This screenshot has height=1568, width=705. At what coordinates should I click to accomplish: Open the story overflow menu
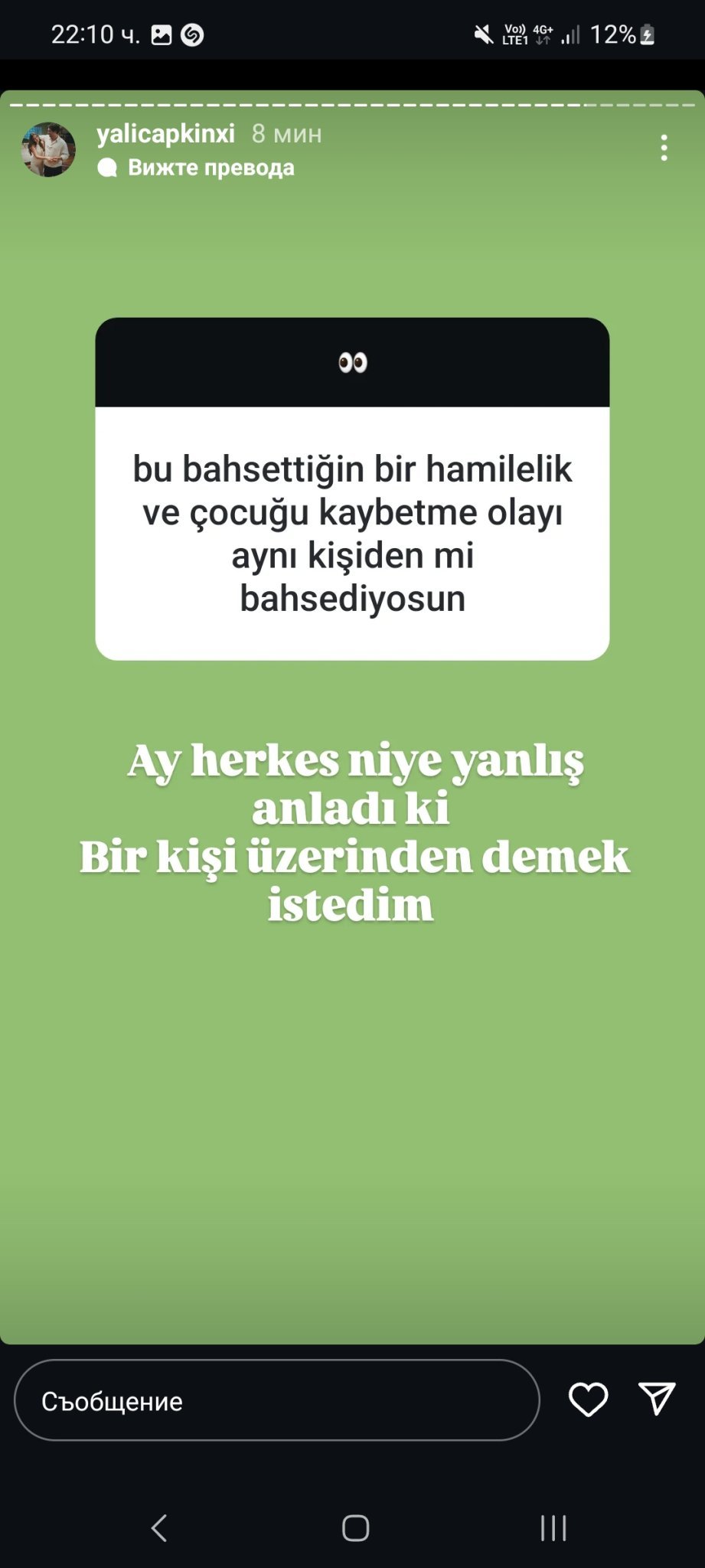(x=664, y=148)
